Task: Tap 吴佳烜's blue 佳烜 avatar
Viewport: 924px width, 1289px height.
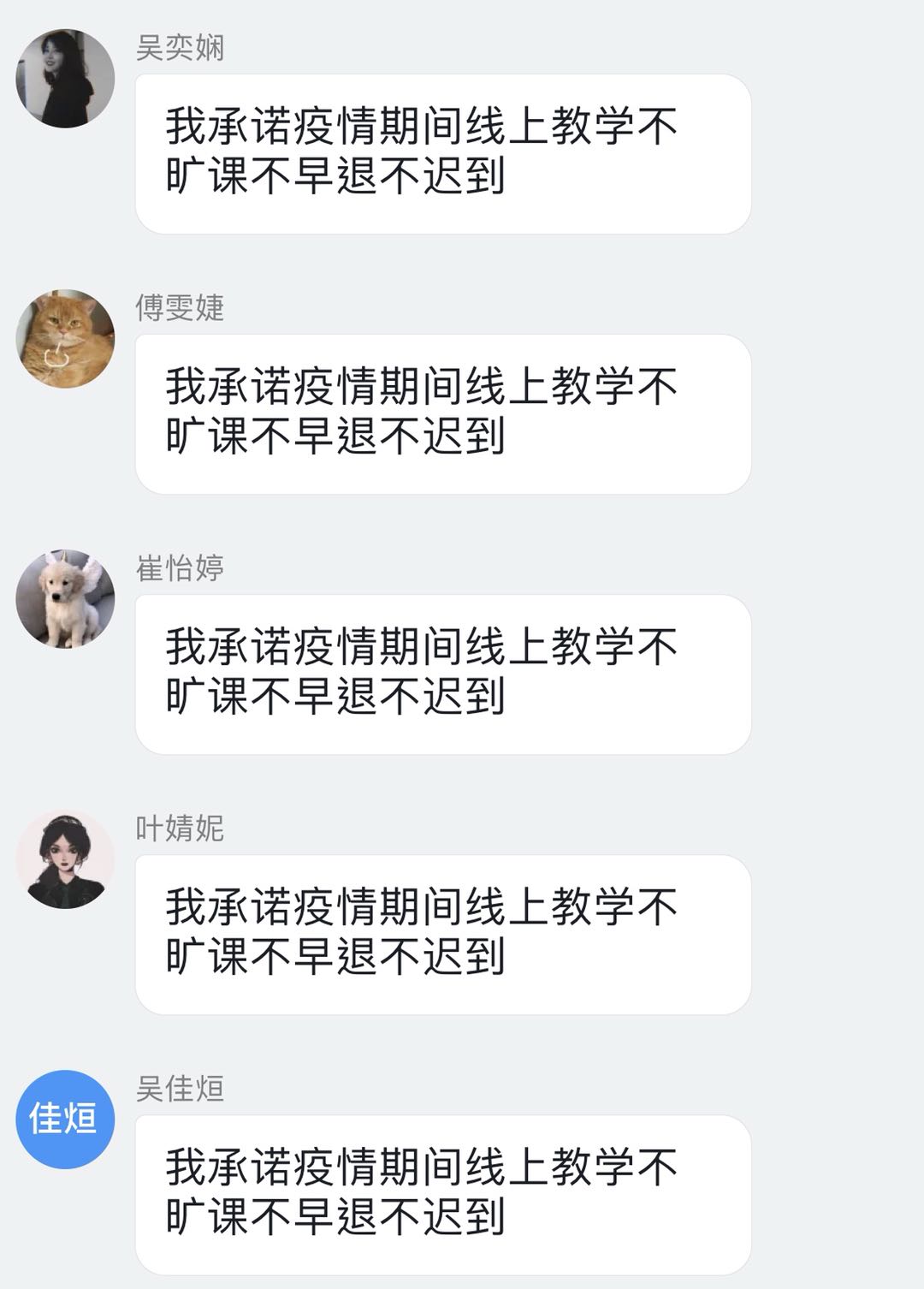Action: pos(65,1120)
